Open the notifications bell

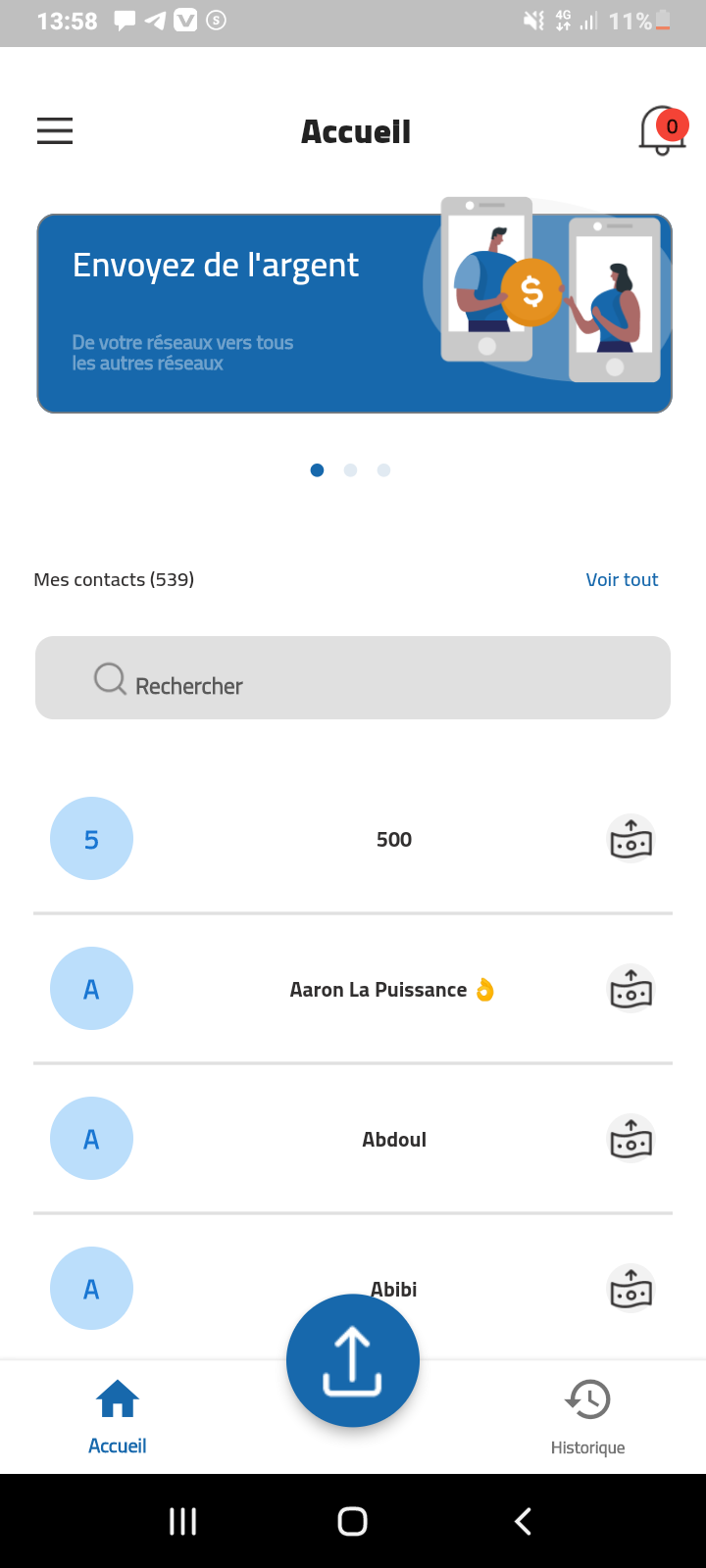pos(662,131)
